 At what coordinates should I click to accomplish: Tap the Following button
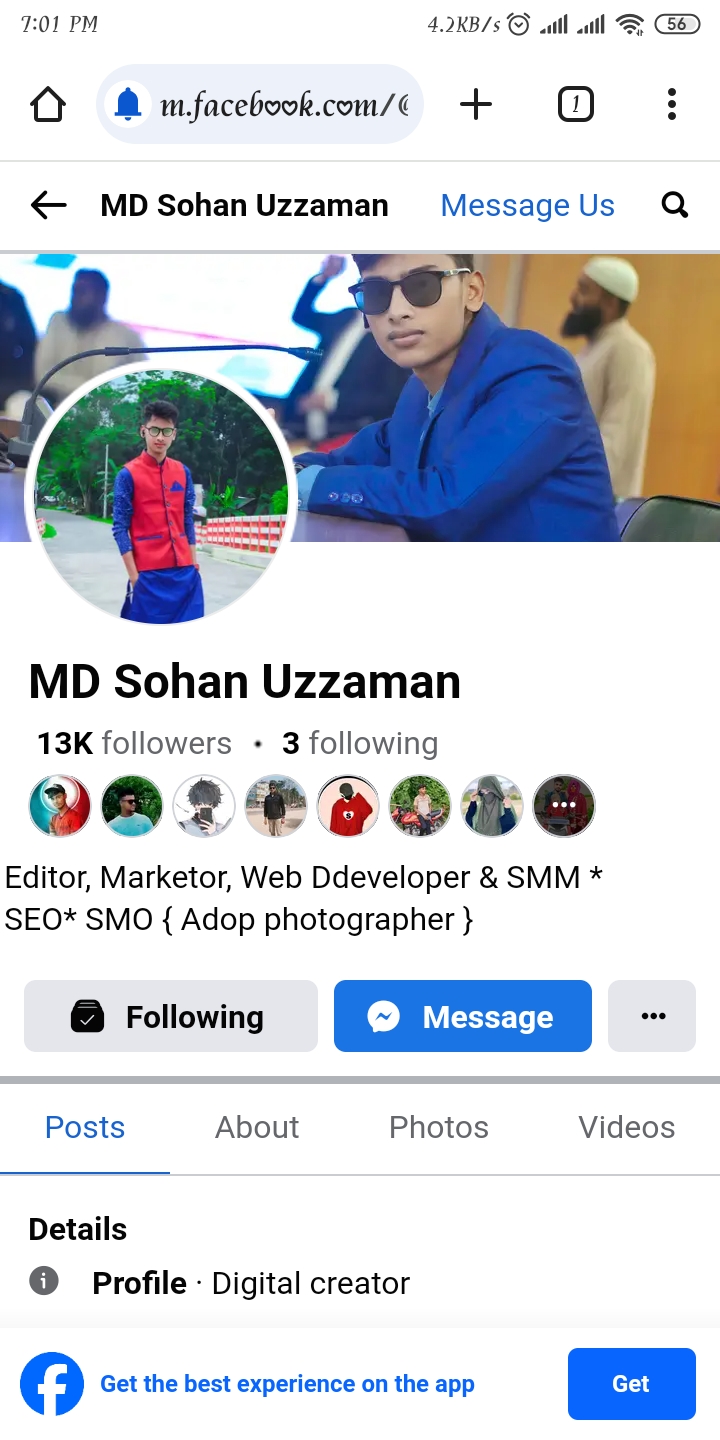pos(171,1016)
